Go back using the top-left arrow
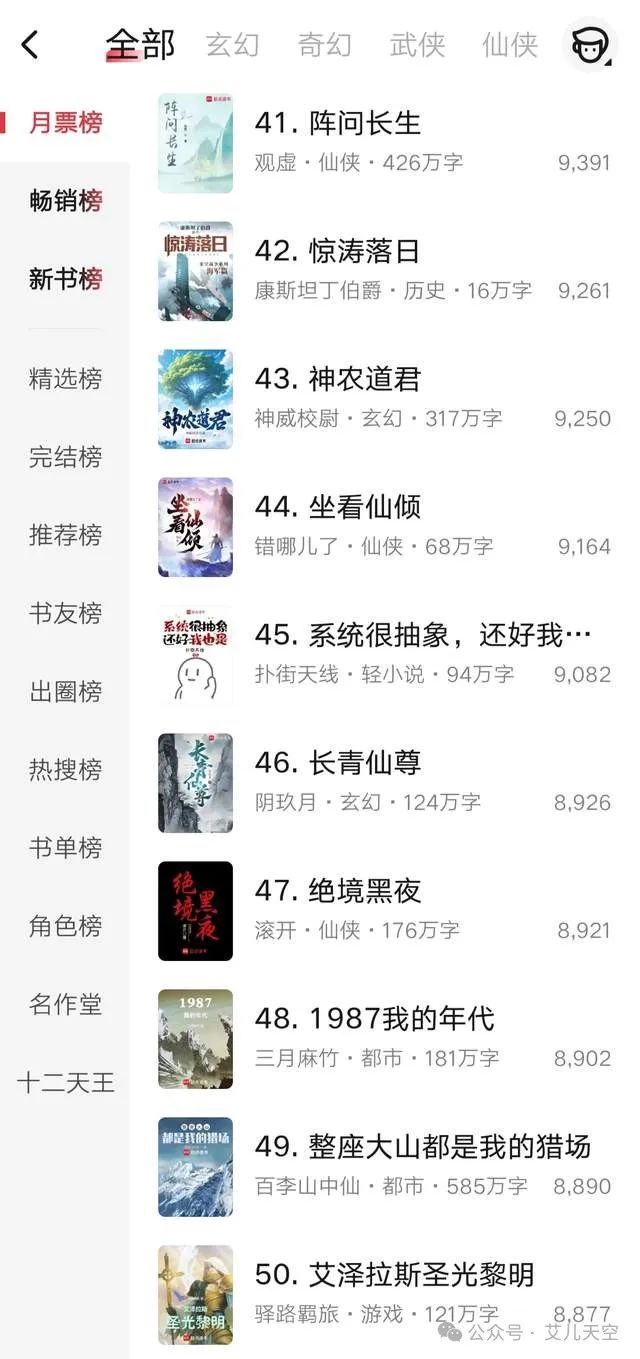640x1359 pixels. 30,44
